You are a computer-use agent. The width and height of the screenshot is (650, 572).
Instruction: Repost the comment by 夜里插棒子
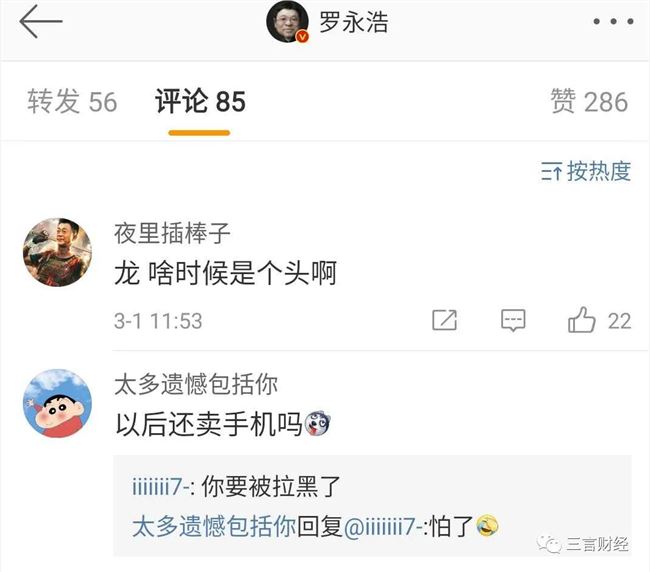click(444, 320)
